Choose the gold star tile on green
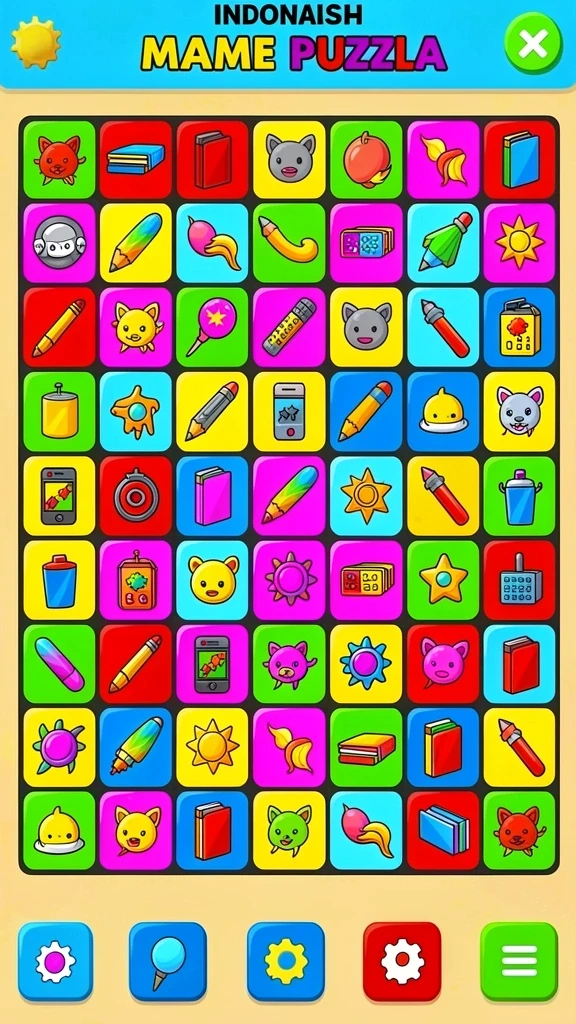 click(x=443, y=580)
